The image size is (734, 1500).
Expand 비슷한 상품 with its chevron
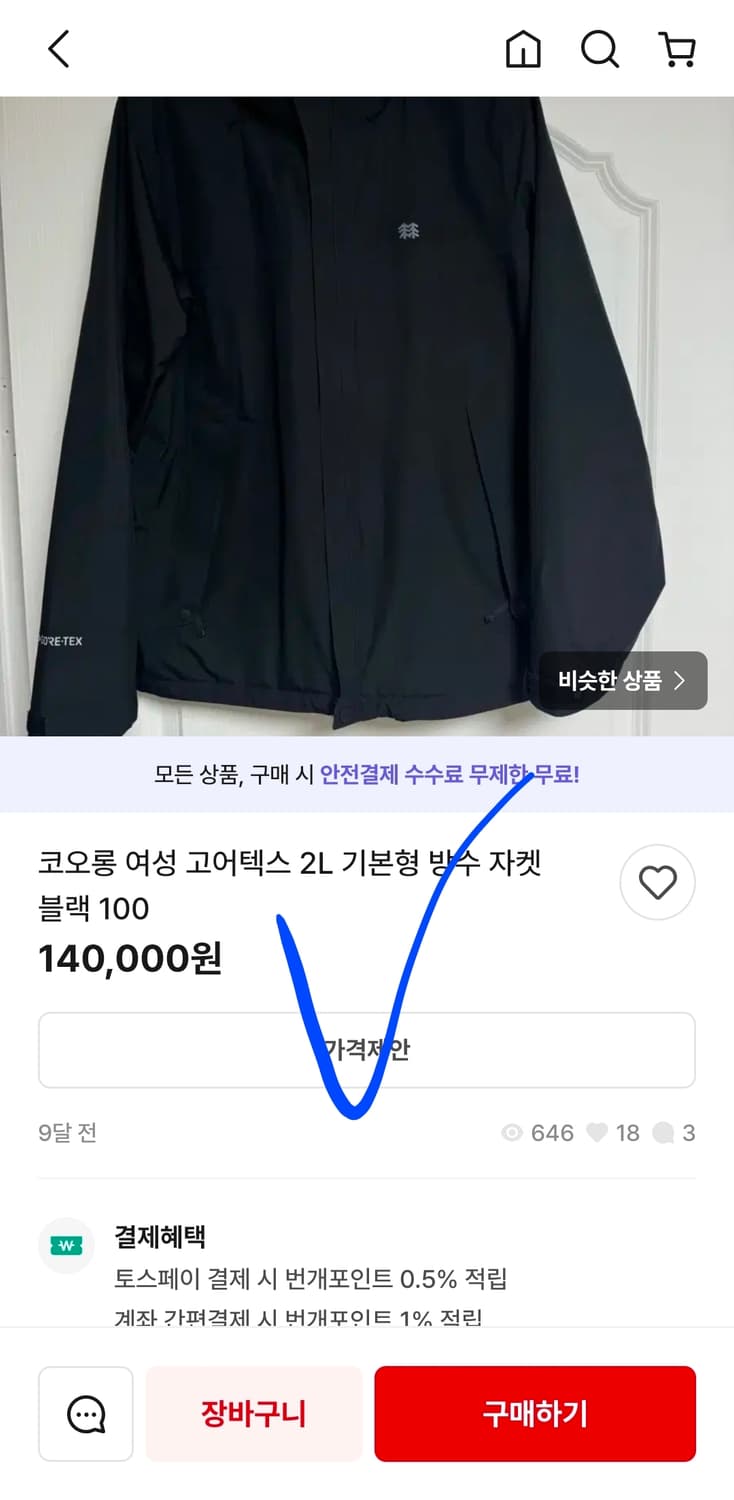coord(681,680)
